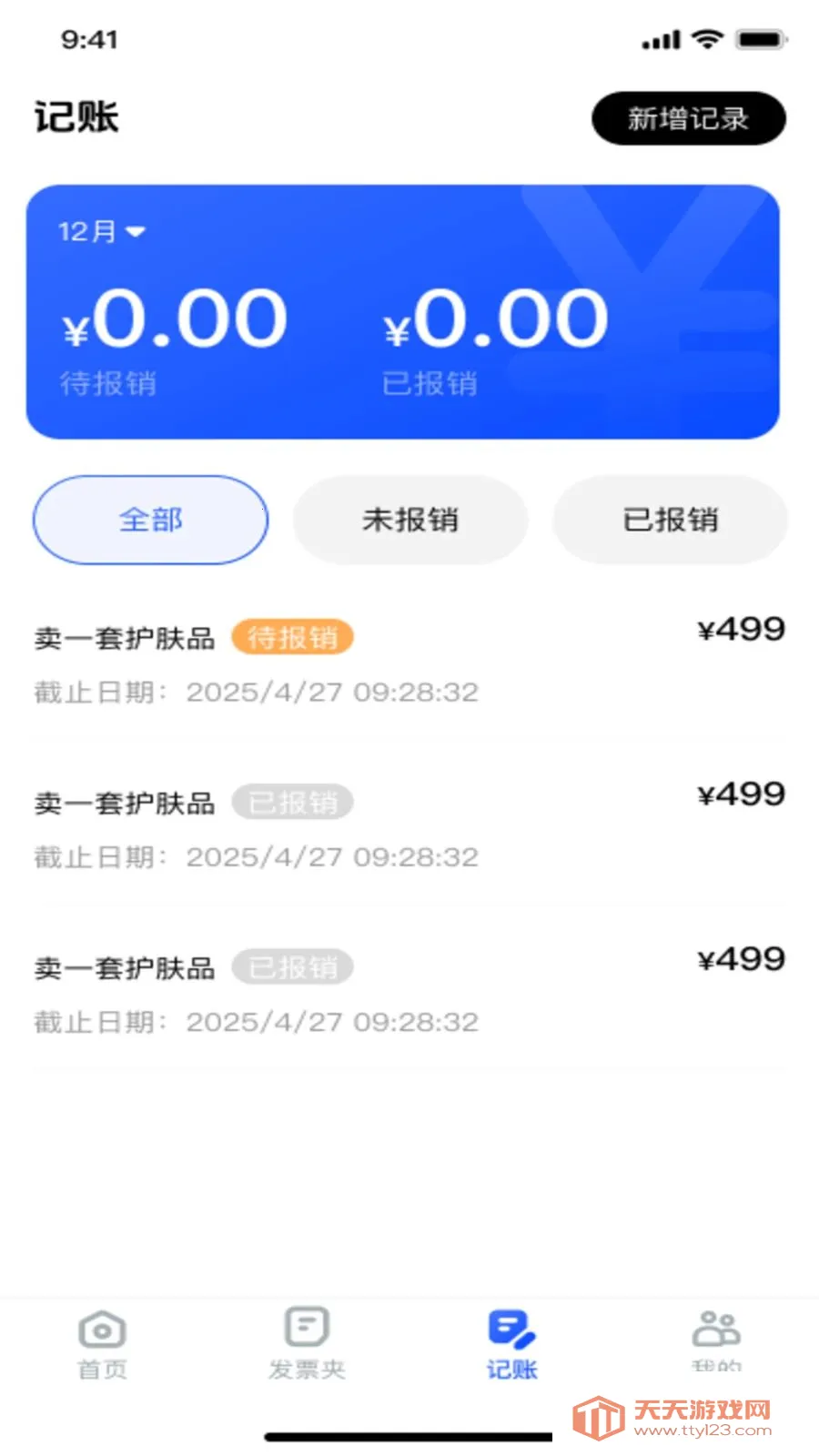
Task: Select the 未报销 filter pill
Action: pos(410,520)
